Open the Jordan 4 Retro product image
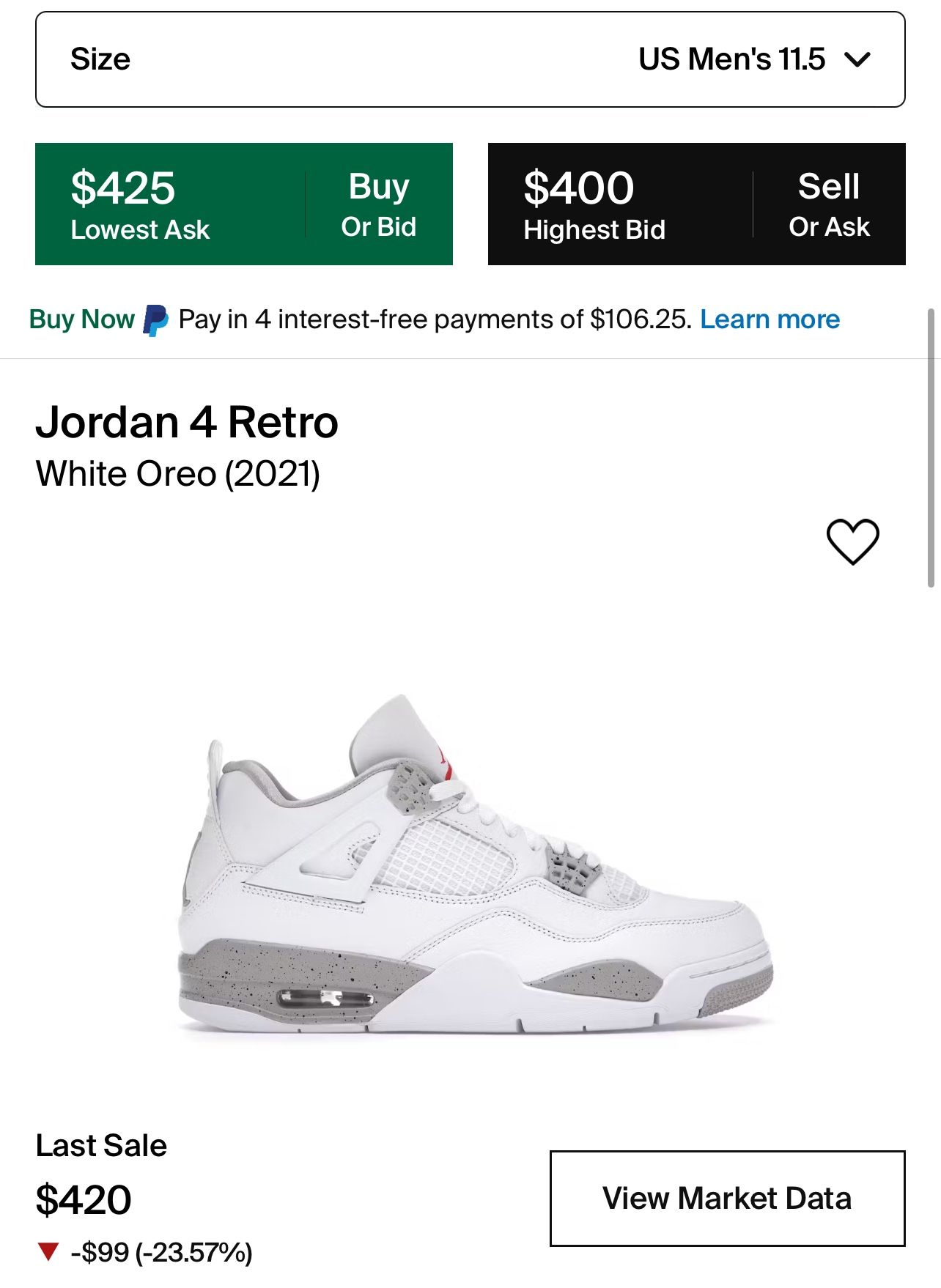Screen dimensions: 941x1288 tap(475, 865)
